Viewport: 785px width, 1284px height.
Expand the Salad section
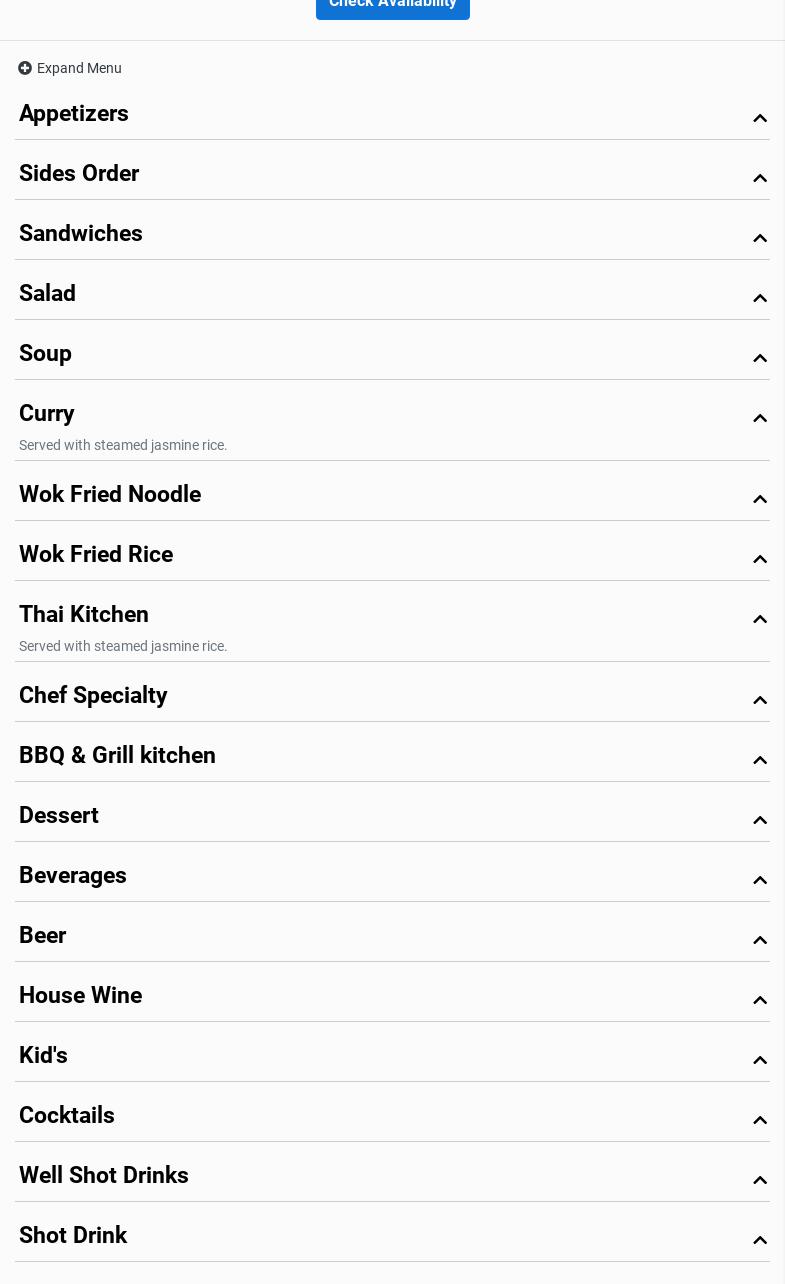click(392, 295)
